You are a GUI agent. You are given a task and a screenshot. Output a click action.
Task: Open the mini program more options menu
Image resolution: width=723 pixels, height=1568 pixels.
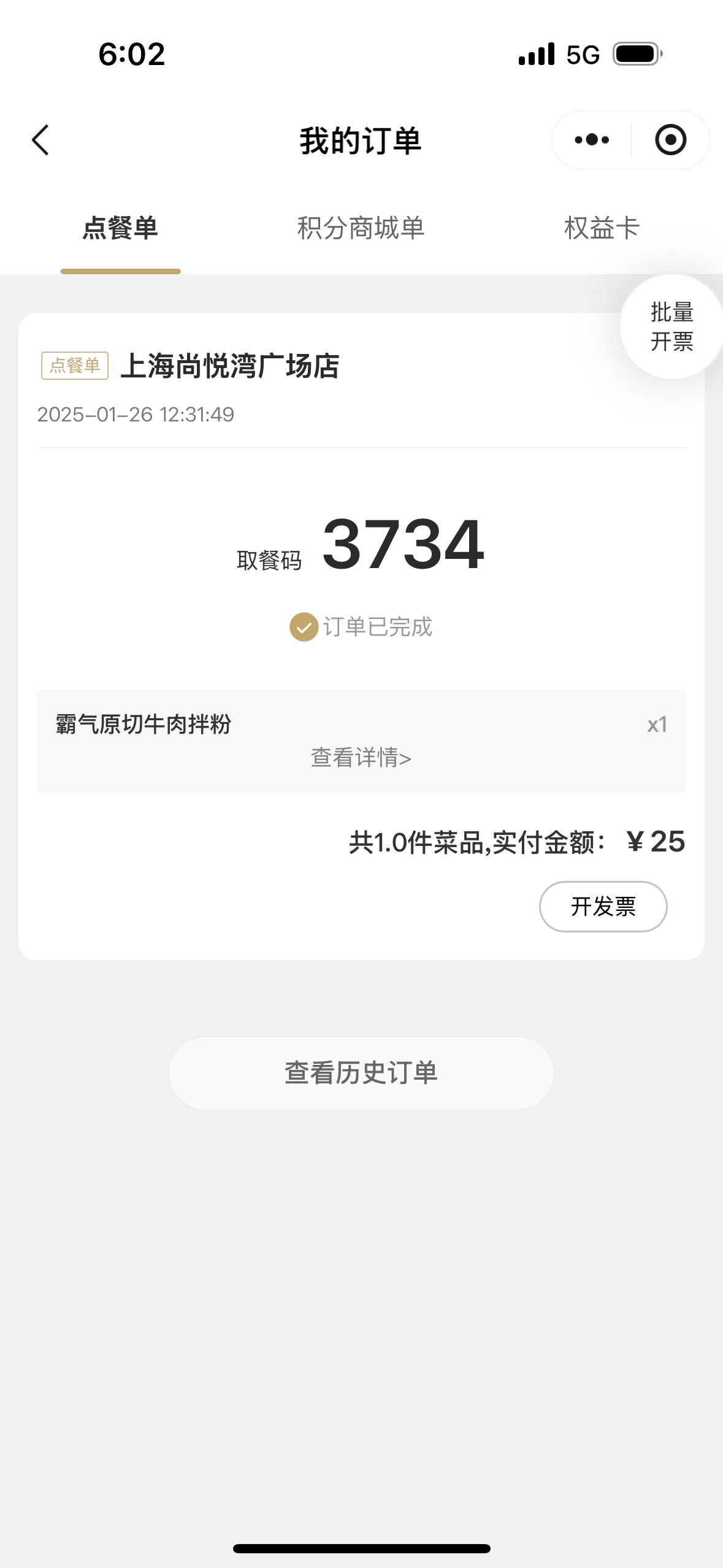click(x=592, y=140)
